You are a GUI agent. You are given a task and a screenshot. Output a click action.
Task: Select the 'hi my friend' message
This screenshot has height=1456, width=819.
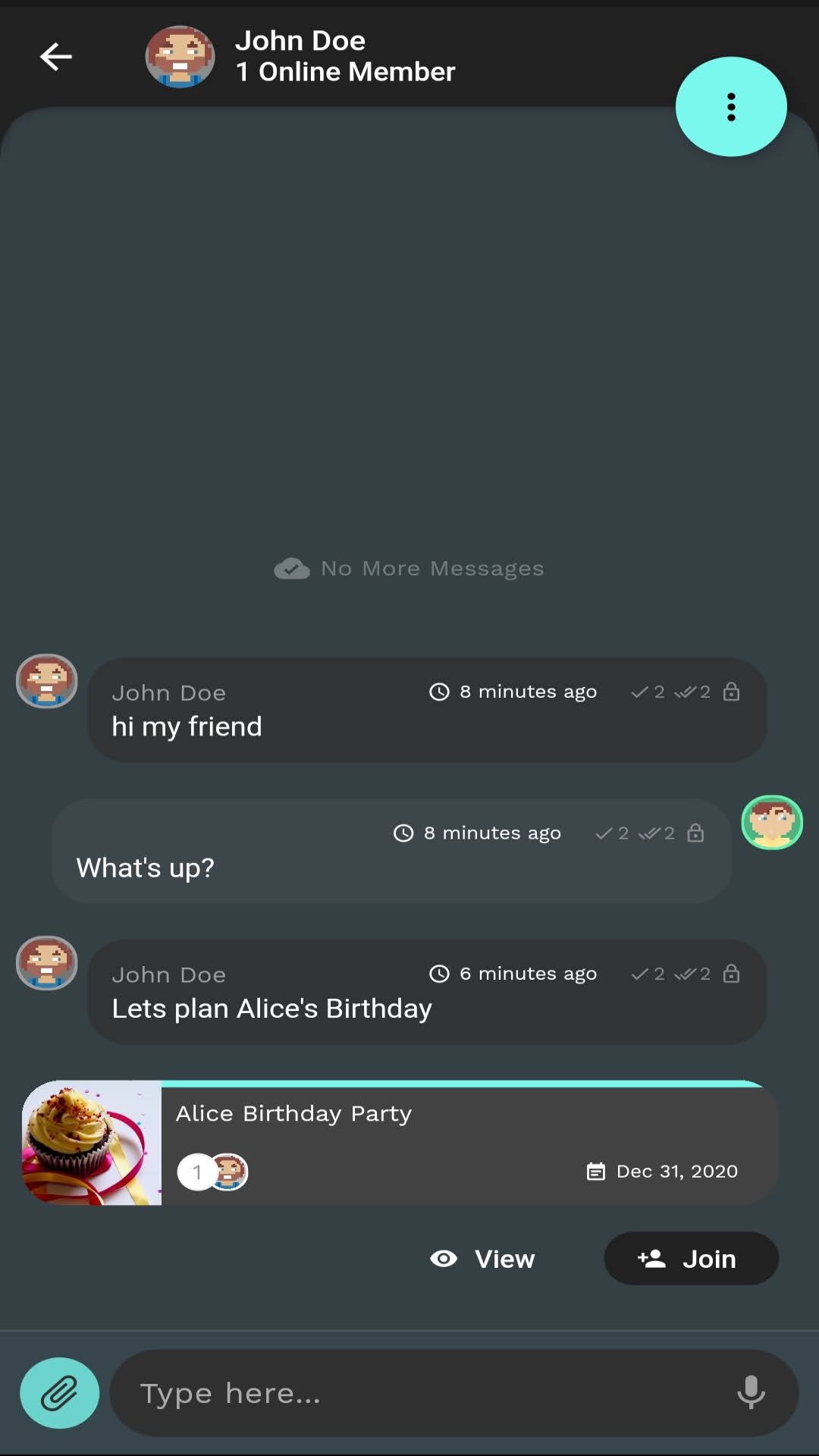(427, 710)
